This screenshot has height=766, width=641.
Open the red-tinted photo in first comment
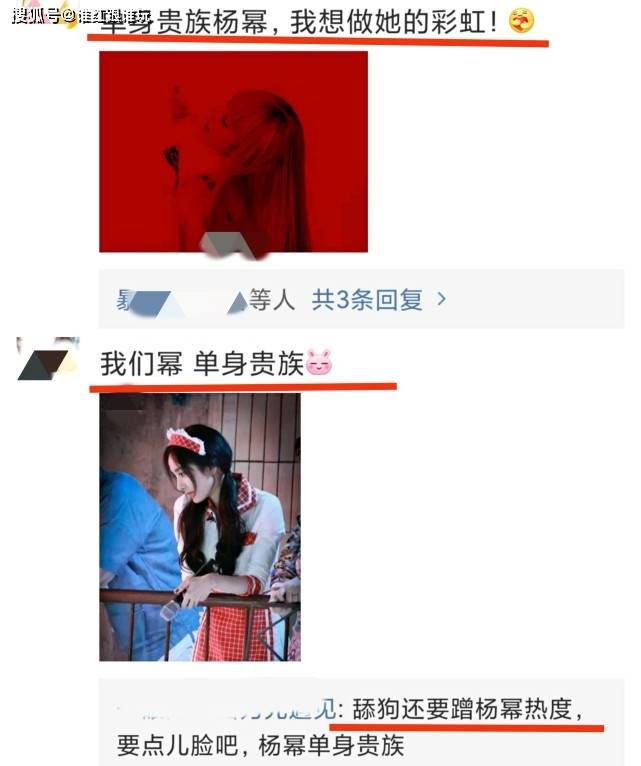coord(233,151)
